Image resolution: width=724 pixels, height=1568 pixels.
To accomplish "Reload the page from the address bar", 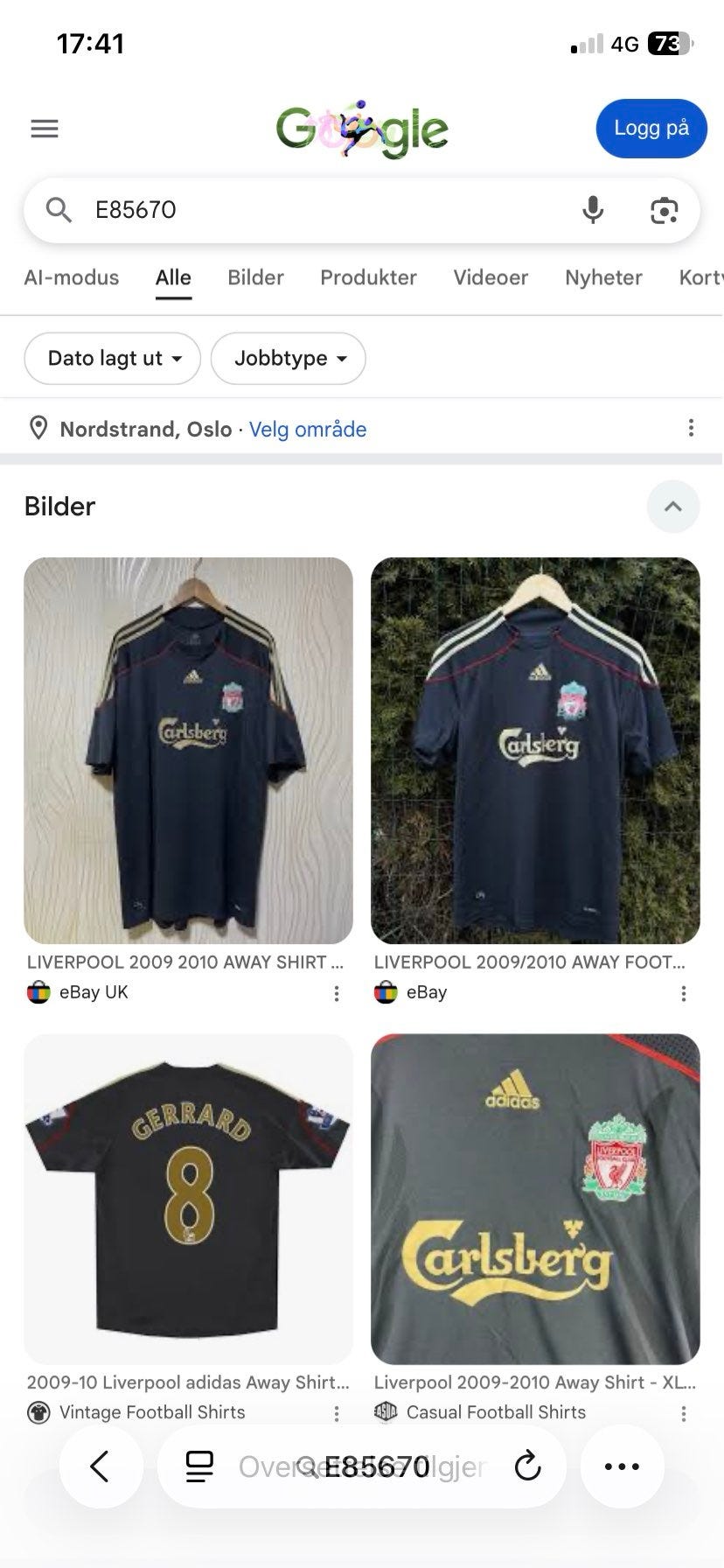I will (x=527, y=1466).
